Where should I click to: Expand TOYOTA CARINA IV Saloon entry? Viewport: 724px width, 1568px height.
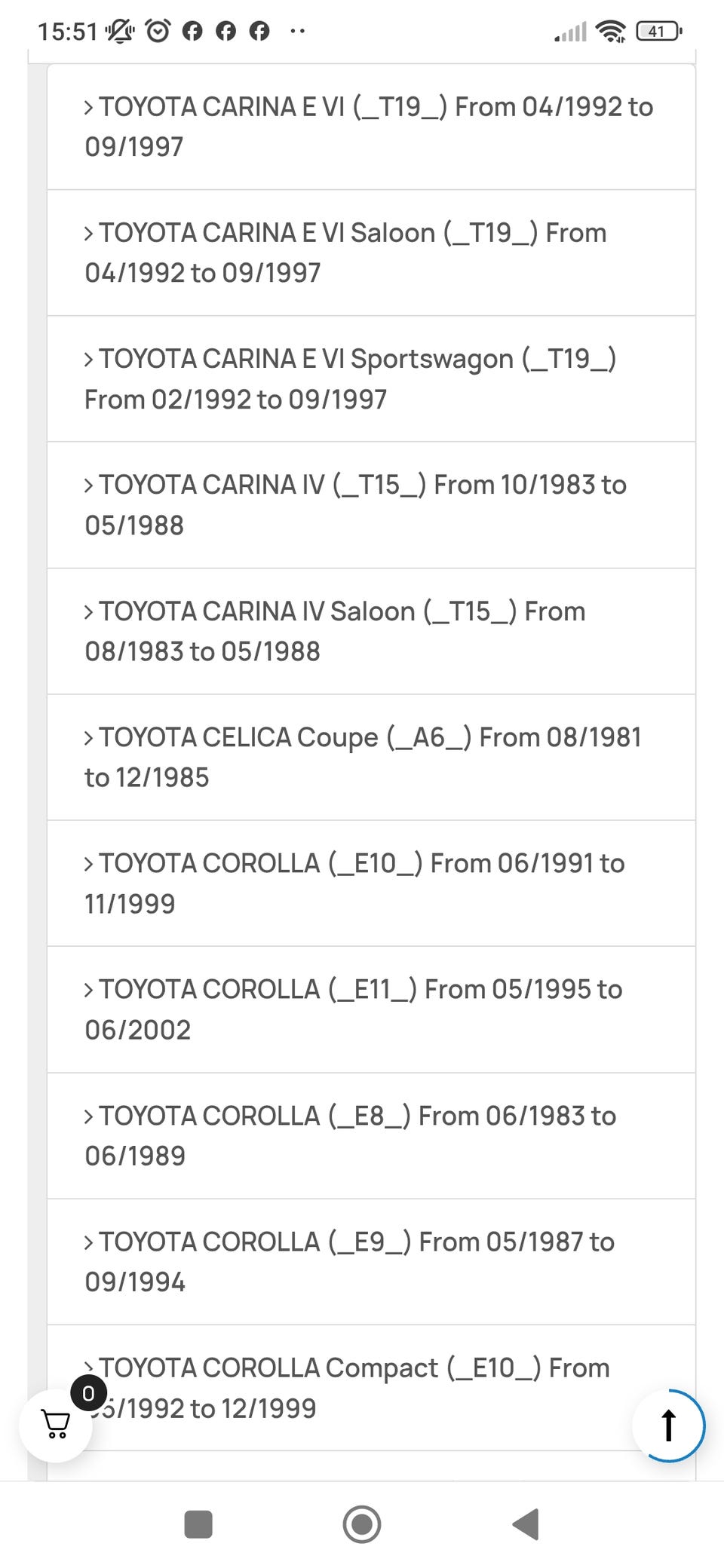[370, 631]
